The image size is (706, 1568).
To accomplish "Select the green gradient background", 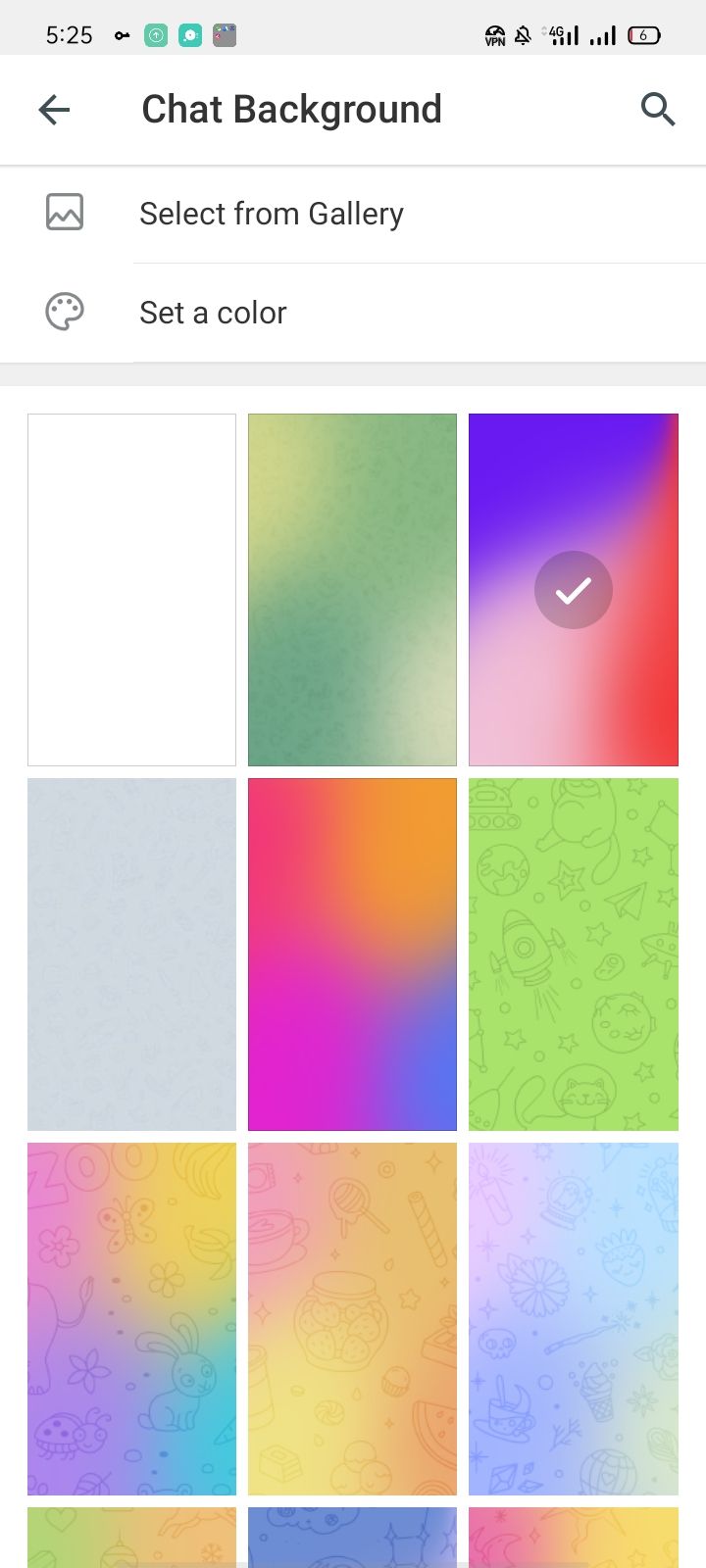I will 352,589.
